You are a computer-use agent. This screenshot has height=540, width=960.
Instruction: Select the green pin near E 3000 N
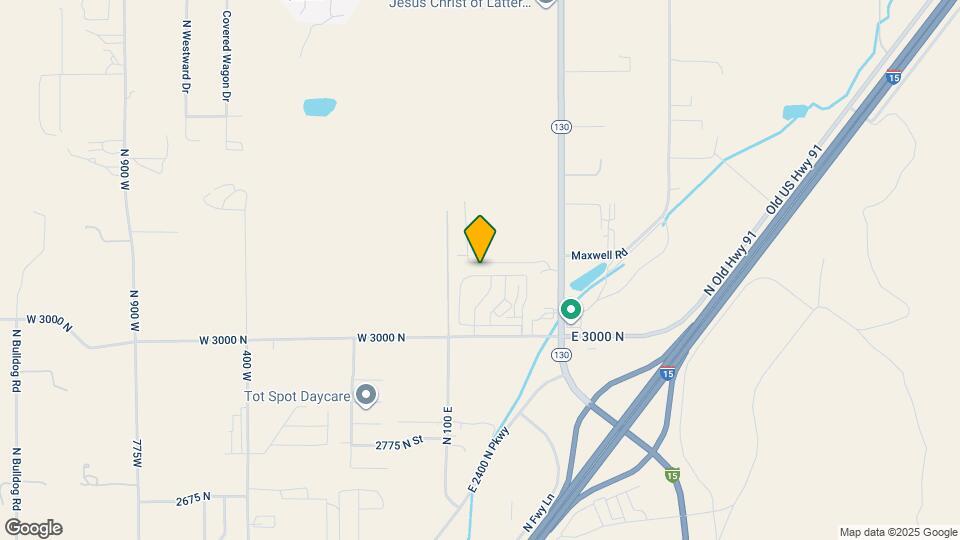pyautogui.click(x=570, y=310)
